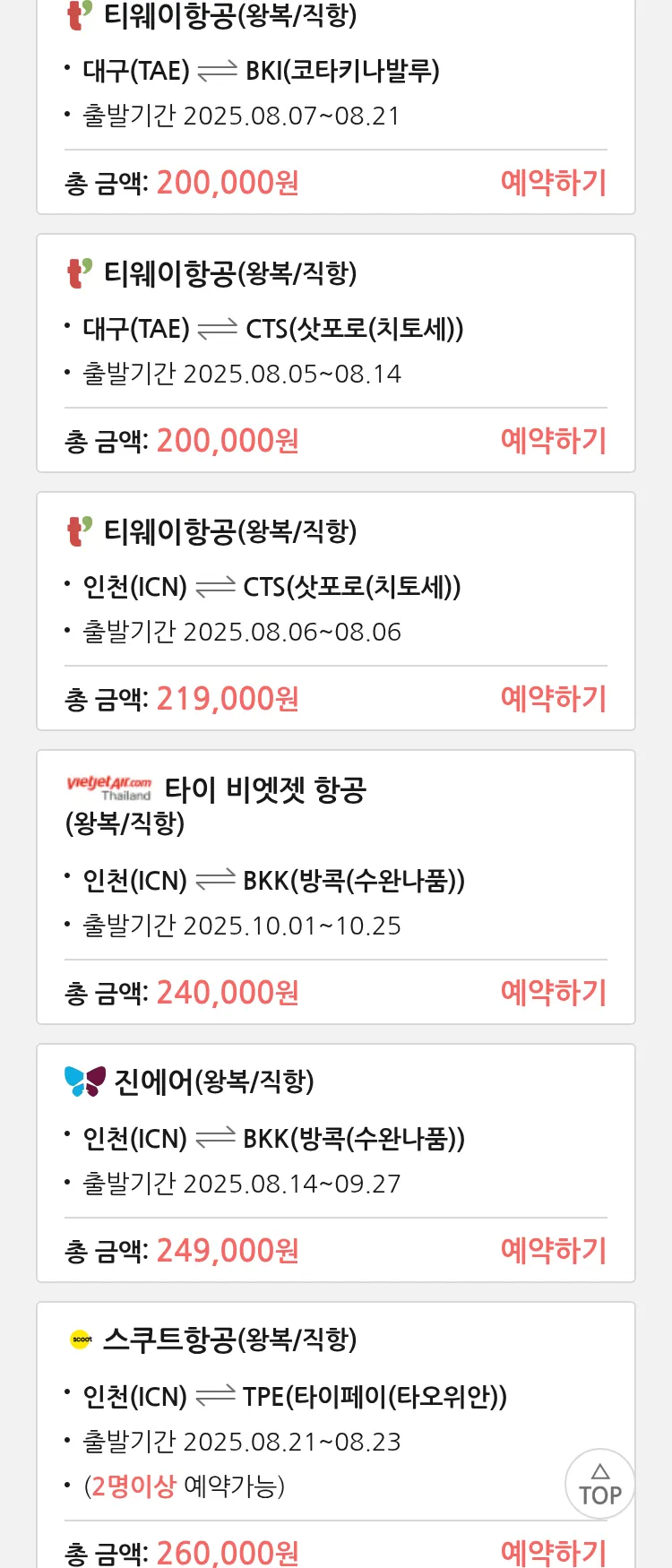Tap 예약하기 for the 대구–코타키나발루 flight

pyautogui.click(x=553, y=183)
